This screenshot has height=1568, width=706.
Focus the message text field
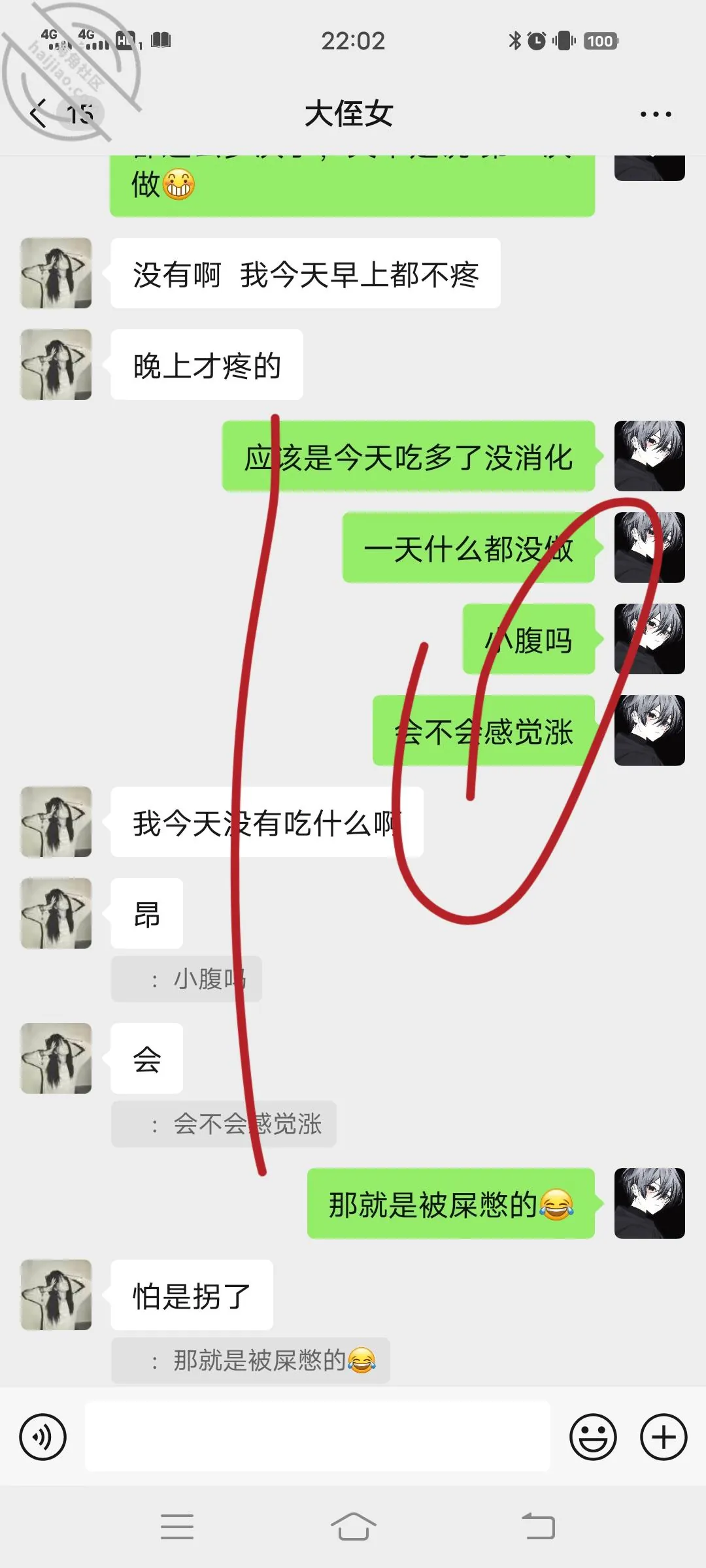(318, 1437)
